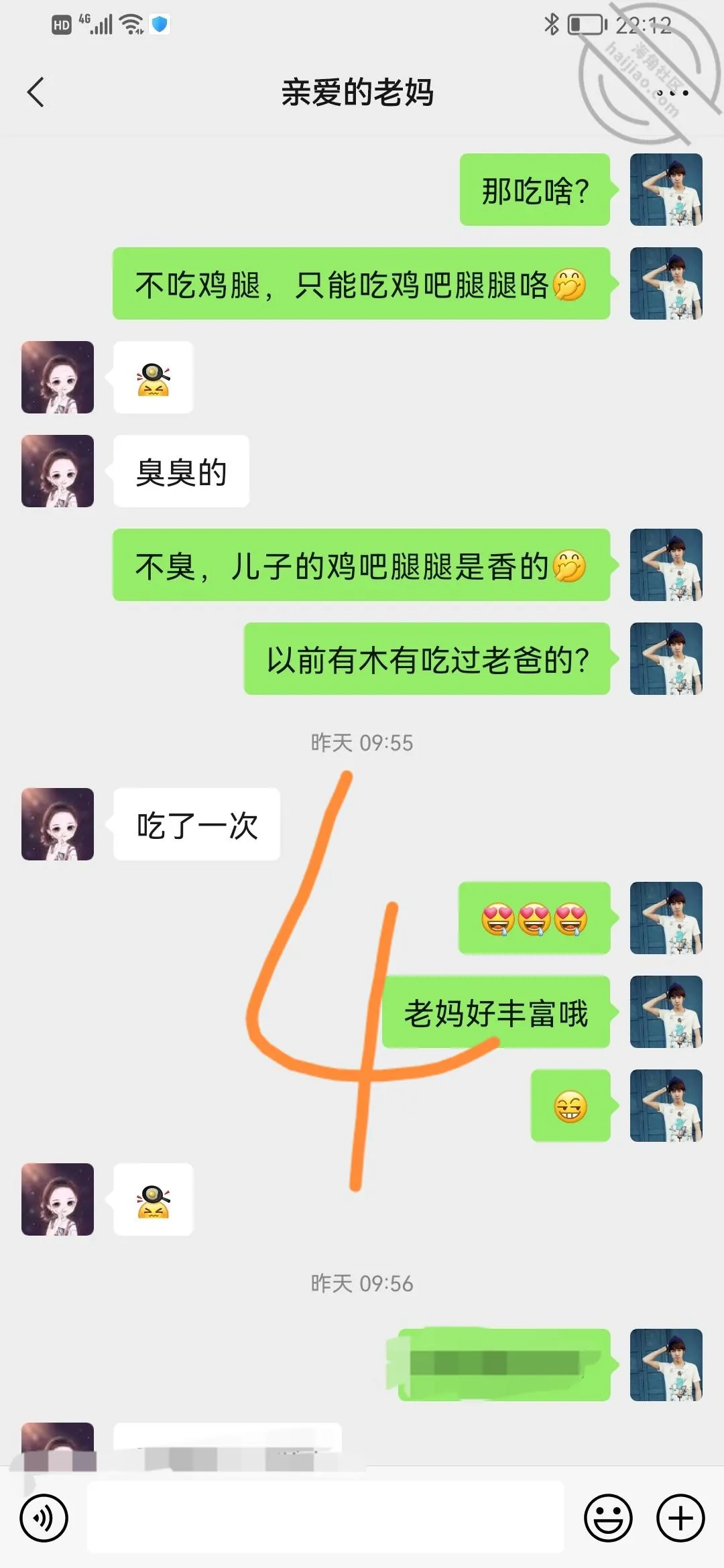Open the chat's three-dot overflow menu

(x=672, y=92)
